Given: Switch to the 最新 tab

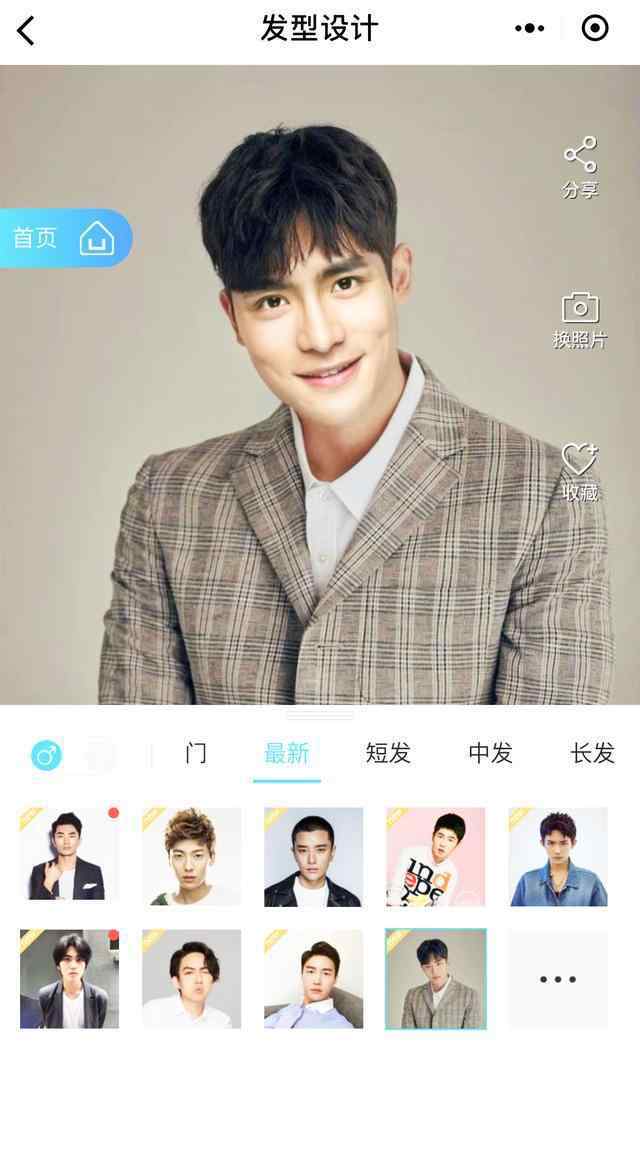Looking at the screenshot, I should pyautogui.click(x=287, y=753).
